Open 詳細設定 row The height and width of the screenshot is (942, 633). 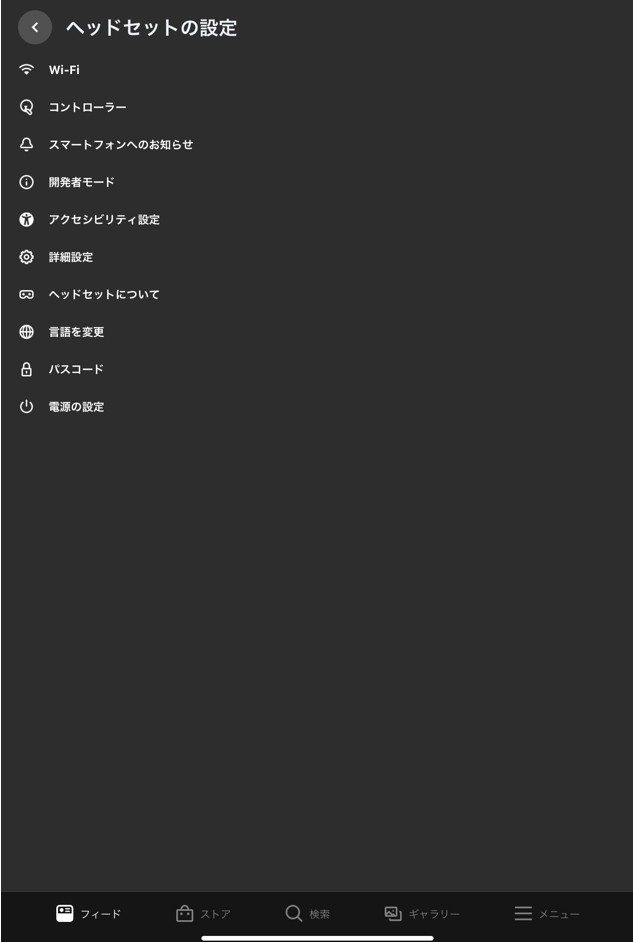[70, 257]
